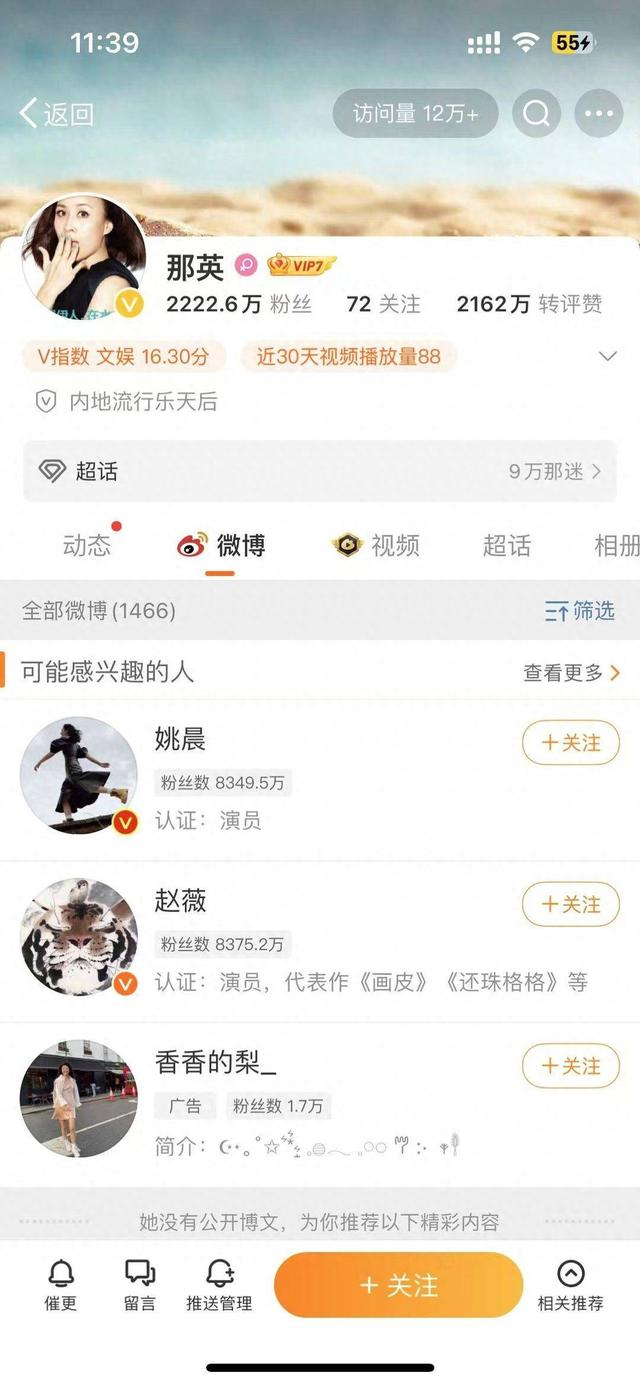Follow 那英 with the orange 关注 button

pyautogui.click(x=398, y=1285)
